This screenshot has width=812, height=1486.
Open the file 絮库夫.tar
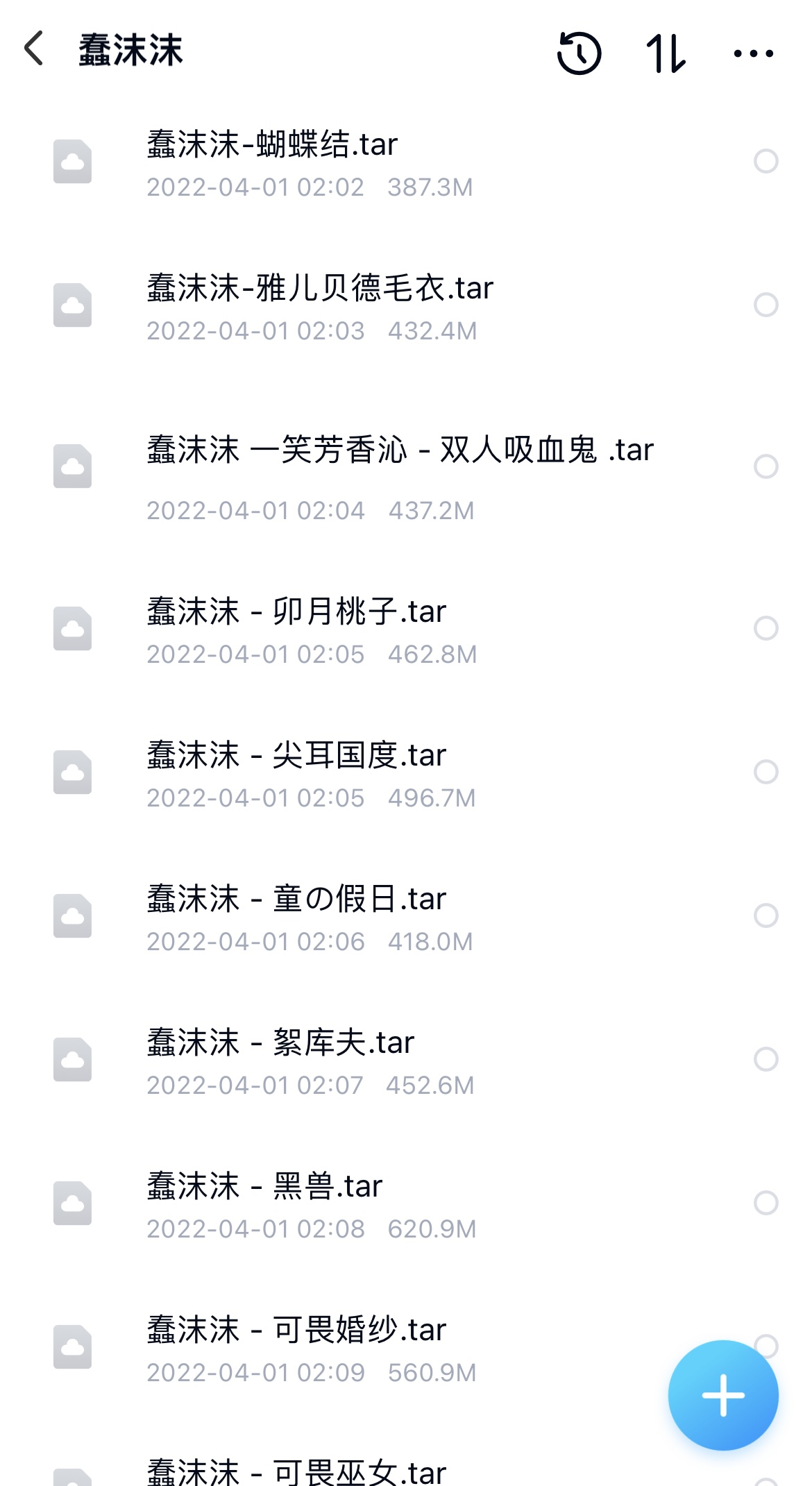coord(406,1059)
